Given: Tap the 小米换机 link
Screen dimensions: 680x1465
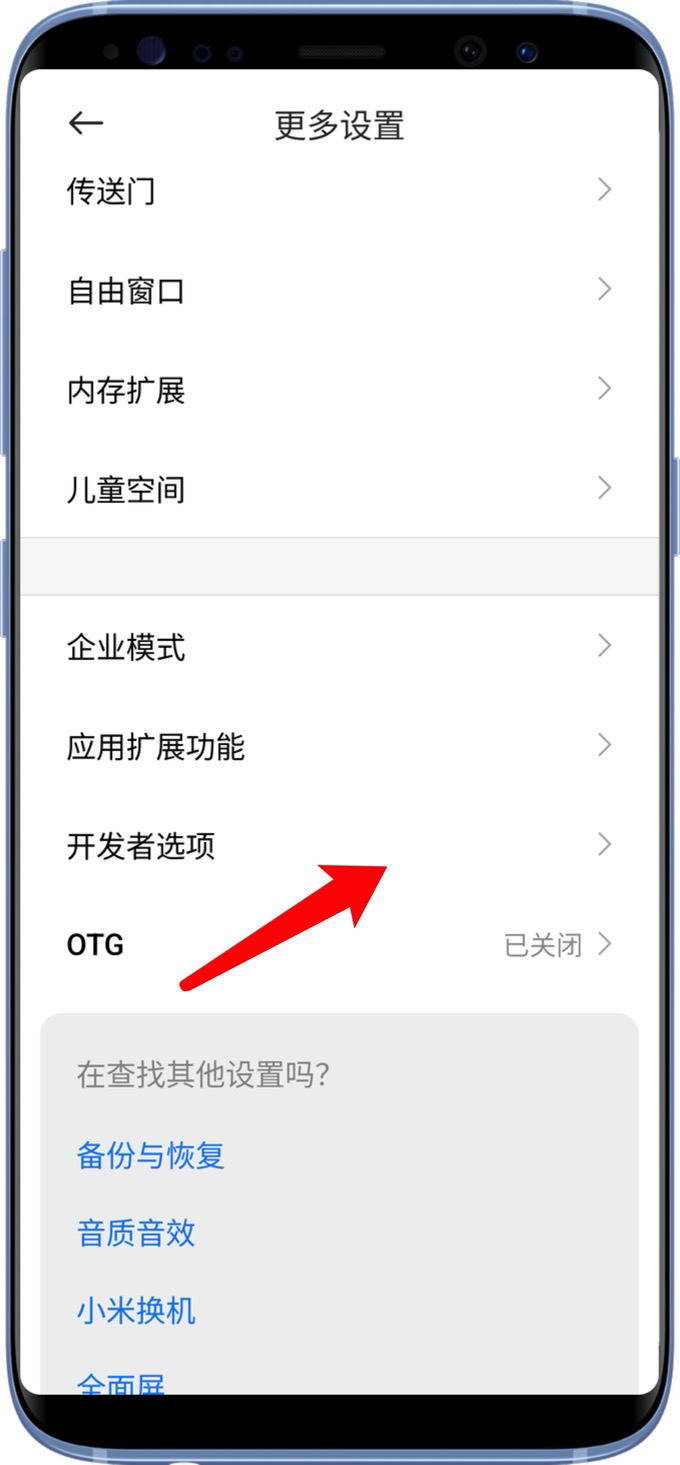Looking at the screenshot, I should coord(136,1310).
